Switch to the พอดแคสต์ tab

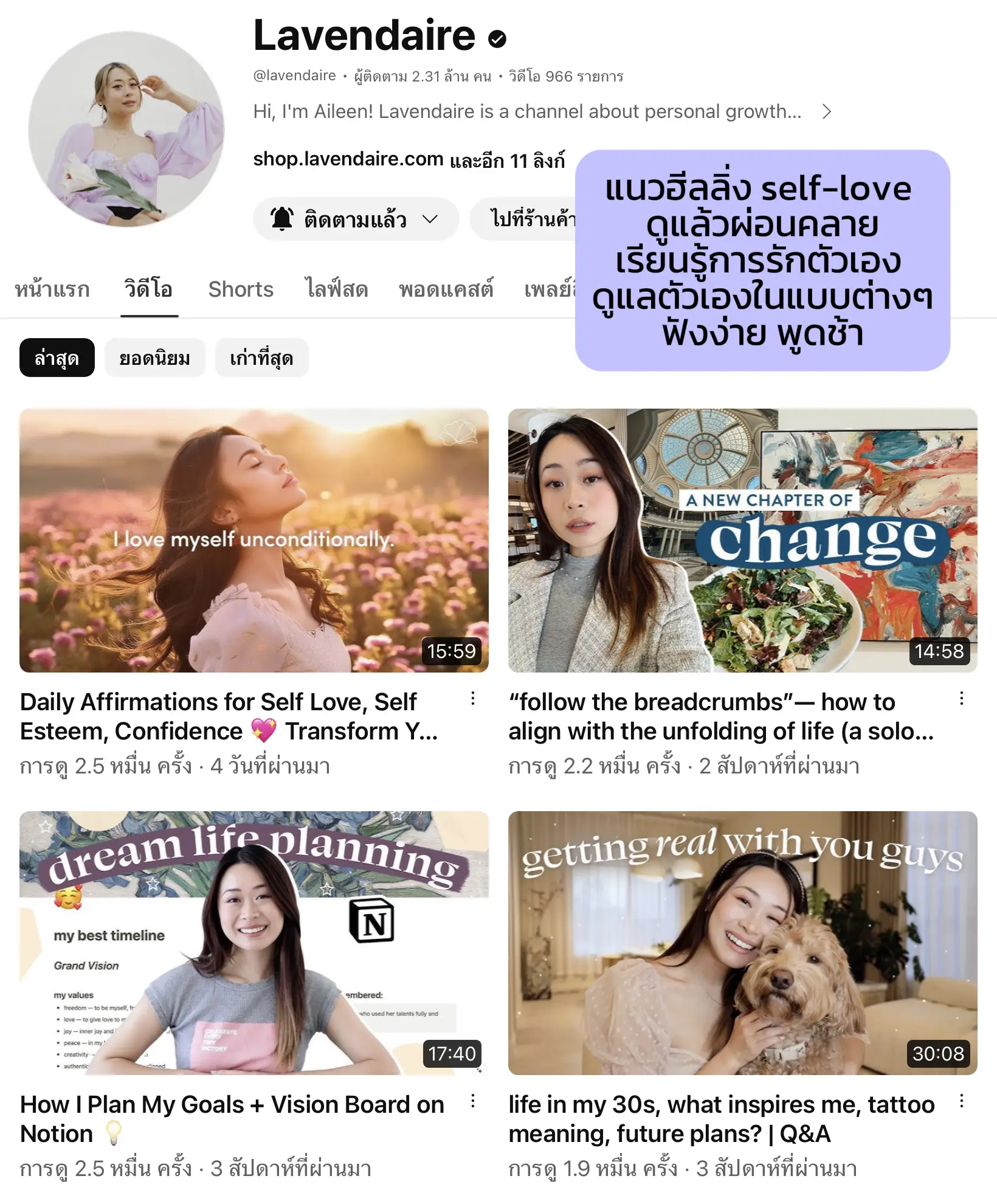pos(446,289)
